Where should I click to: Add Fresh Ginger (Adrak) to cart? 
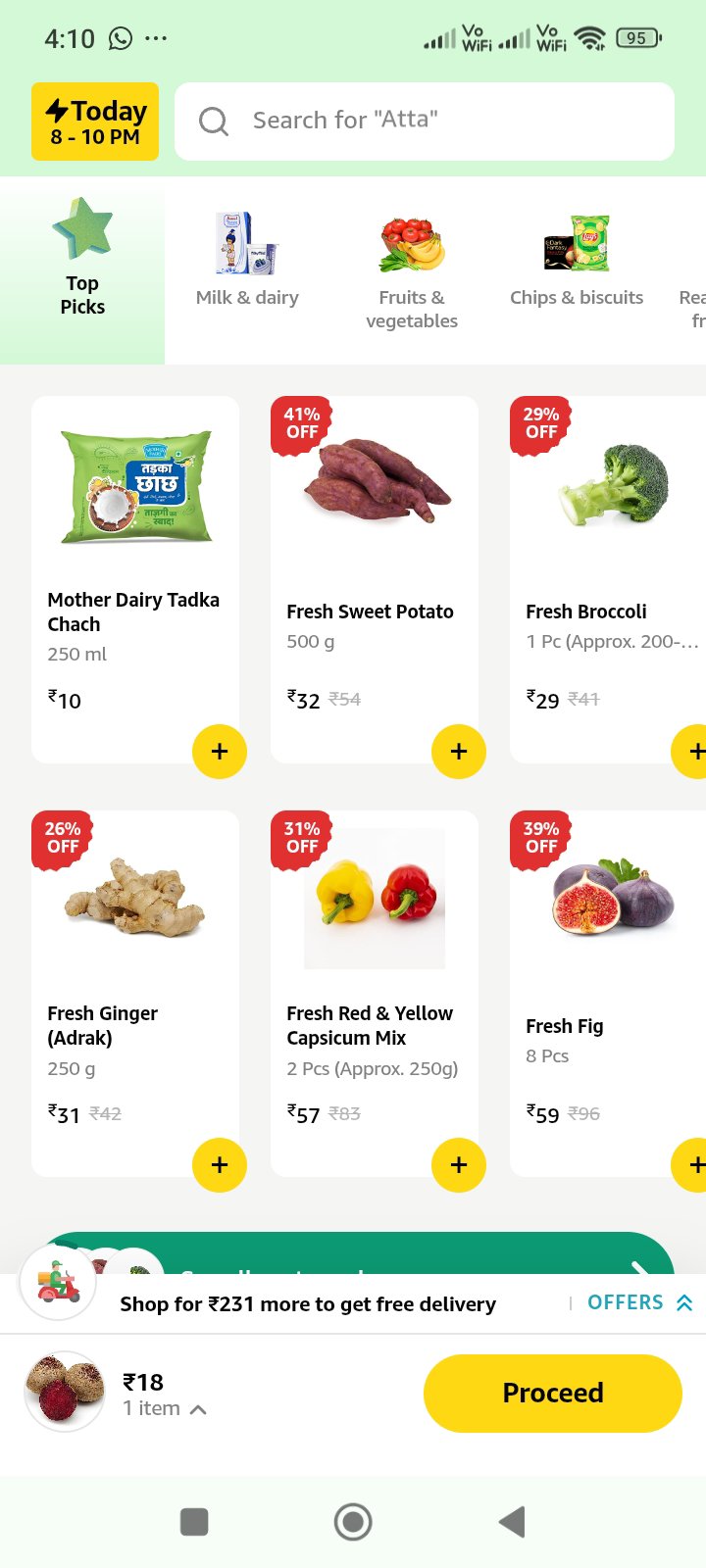coord(220,1165)
